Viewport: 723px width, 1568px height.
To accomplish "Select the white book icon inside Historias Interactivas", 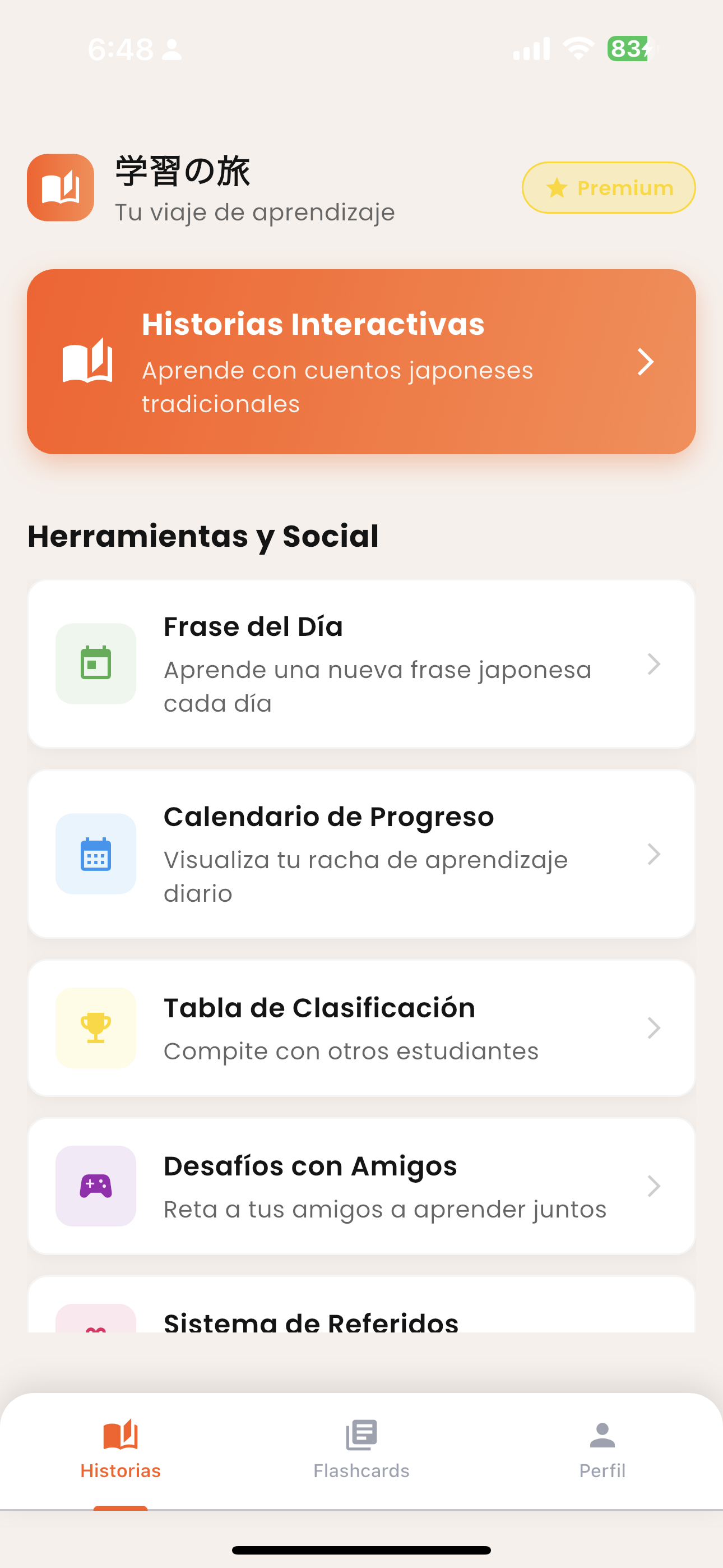I will click(89, 362).
